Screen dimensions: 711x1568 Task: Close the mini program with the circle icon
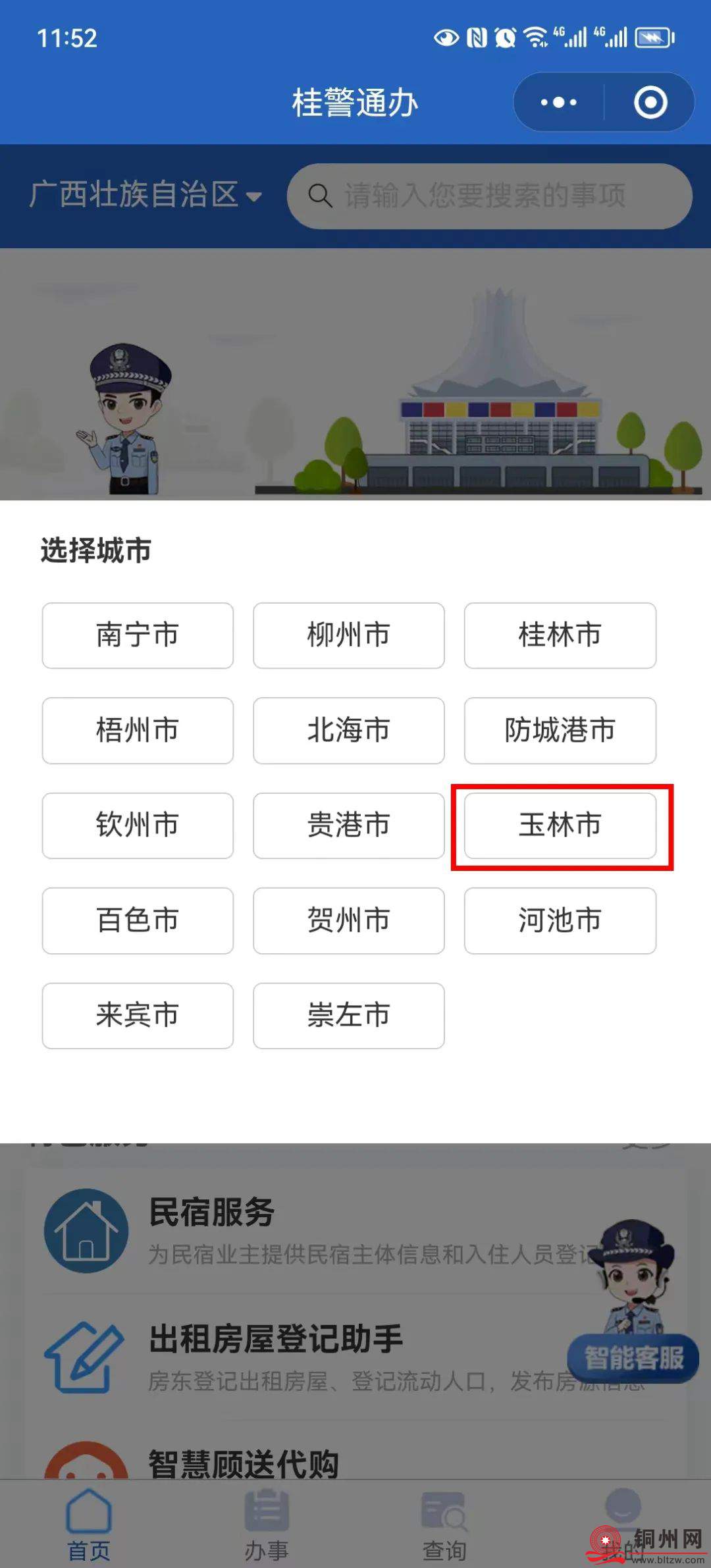pos(650,103)
